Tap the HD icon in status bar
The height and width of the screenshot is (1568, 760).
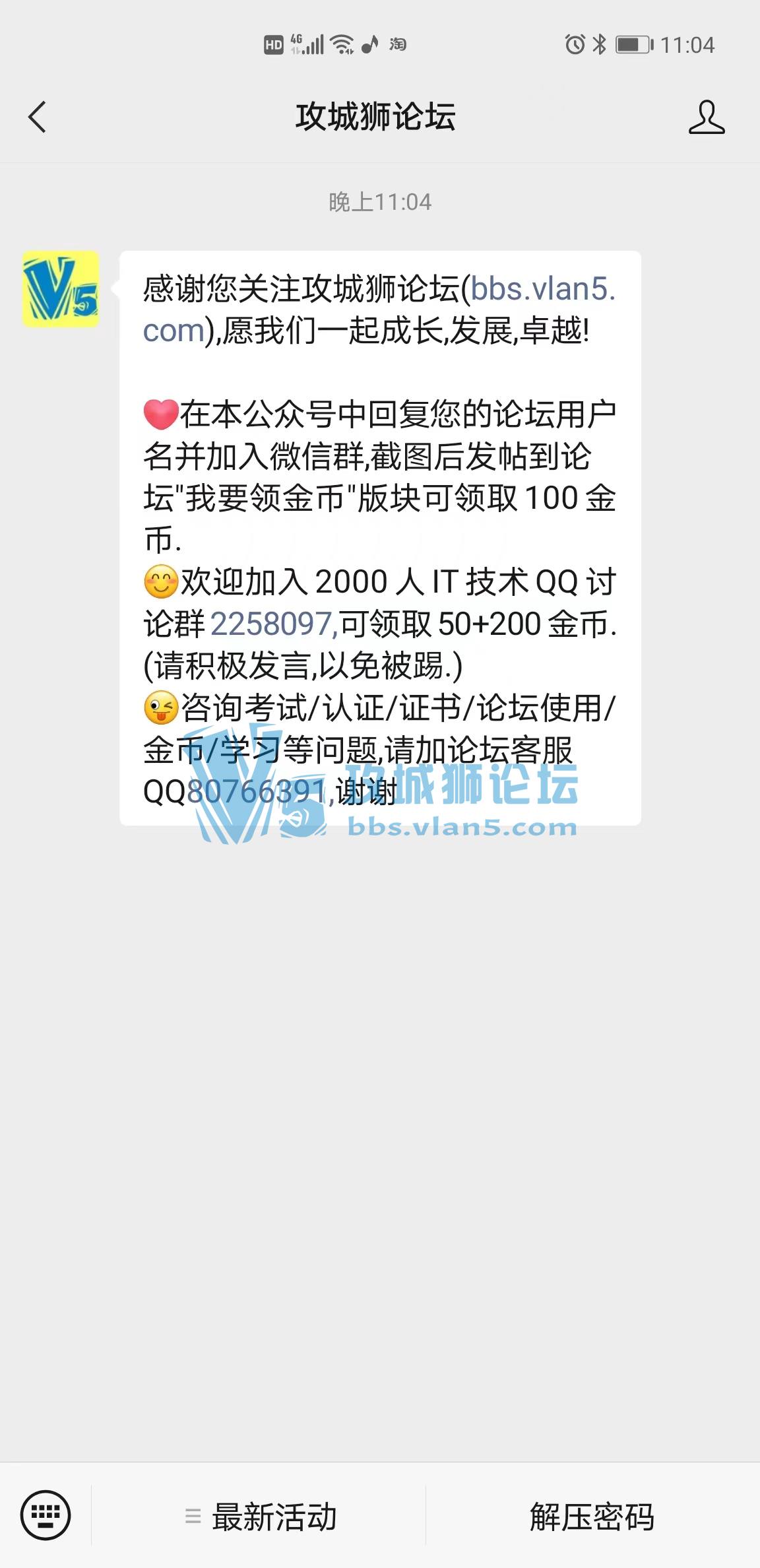272,45
